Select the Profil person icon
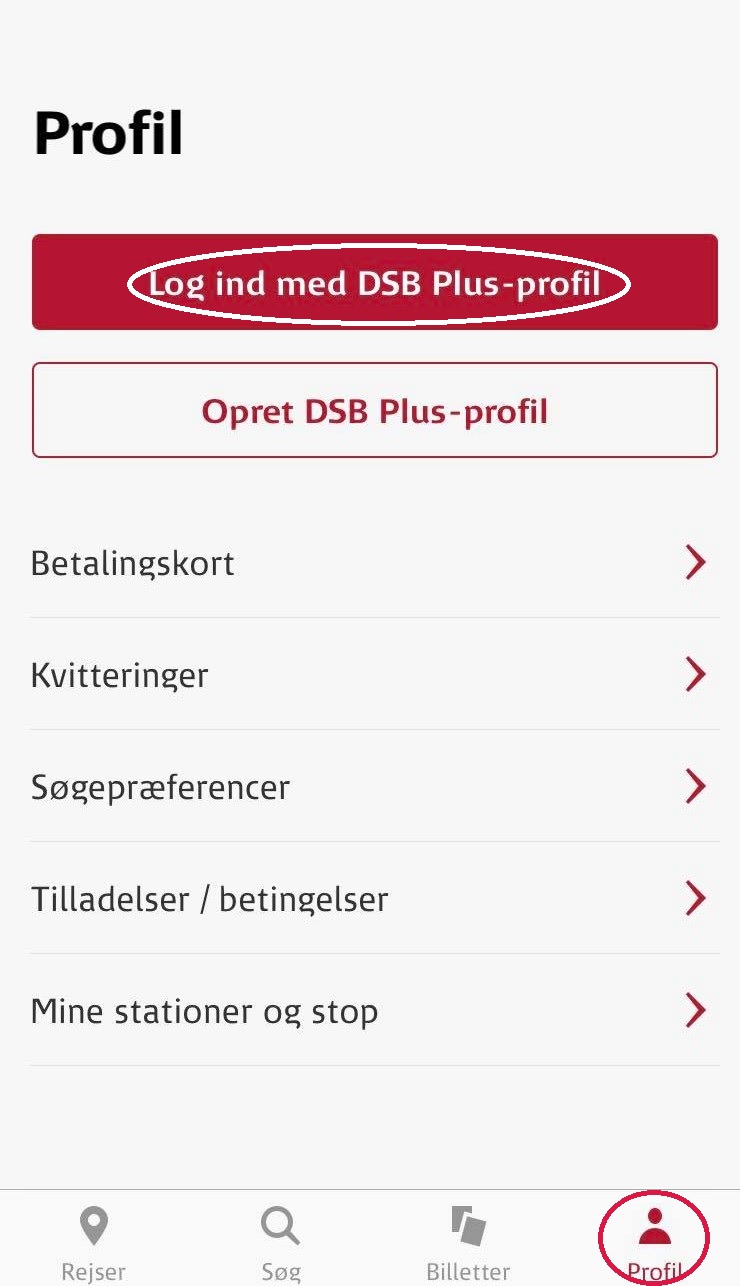The height and width of the screenshot is (1286, 740). click(x=654, y=1223)
